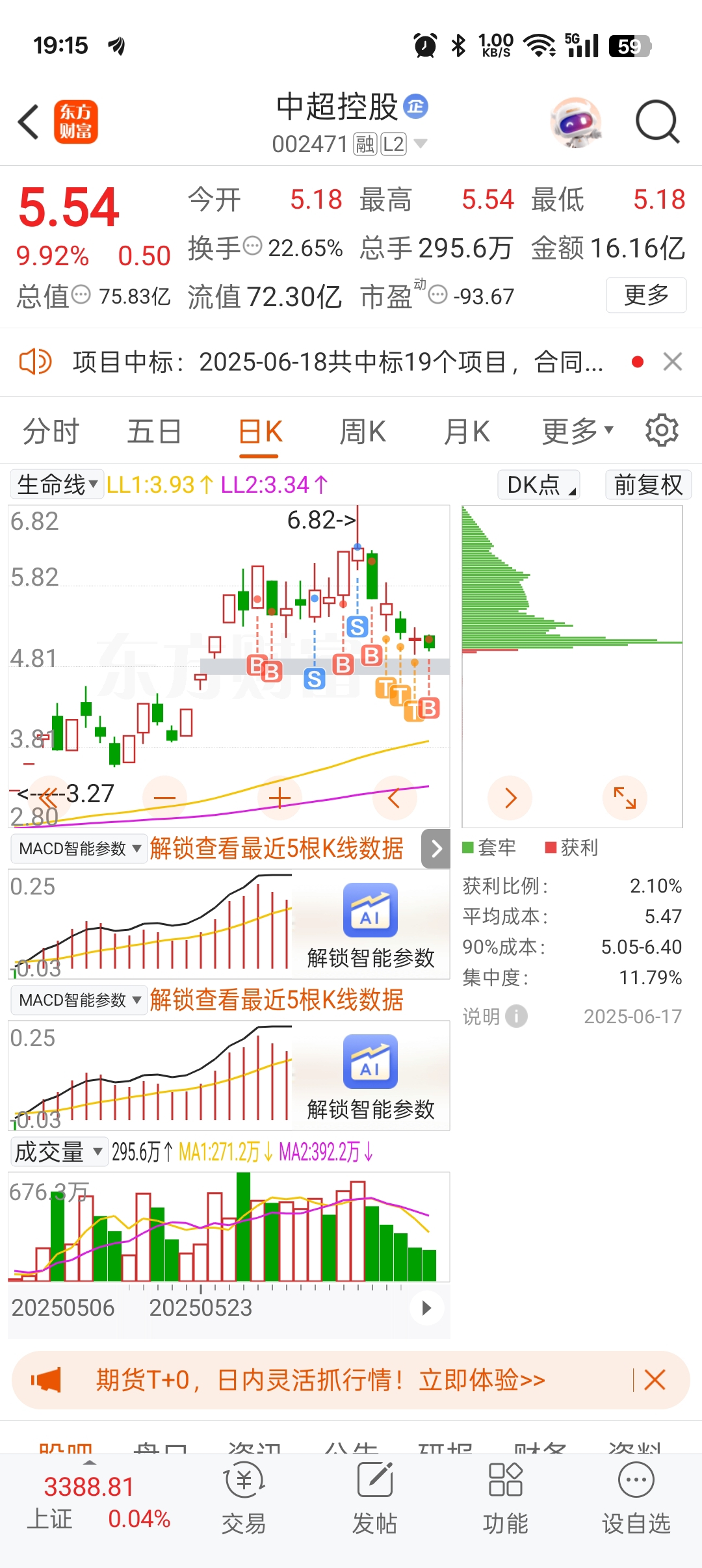Open the 成交量 indicator dropdown
Viewport: 702px width, 1568px height.
point(58,1152)
